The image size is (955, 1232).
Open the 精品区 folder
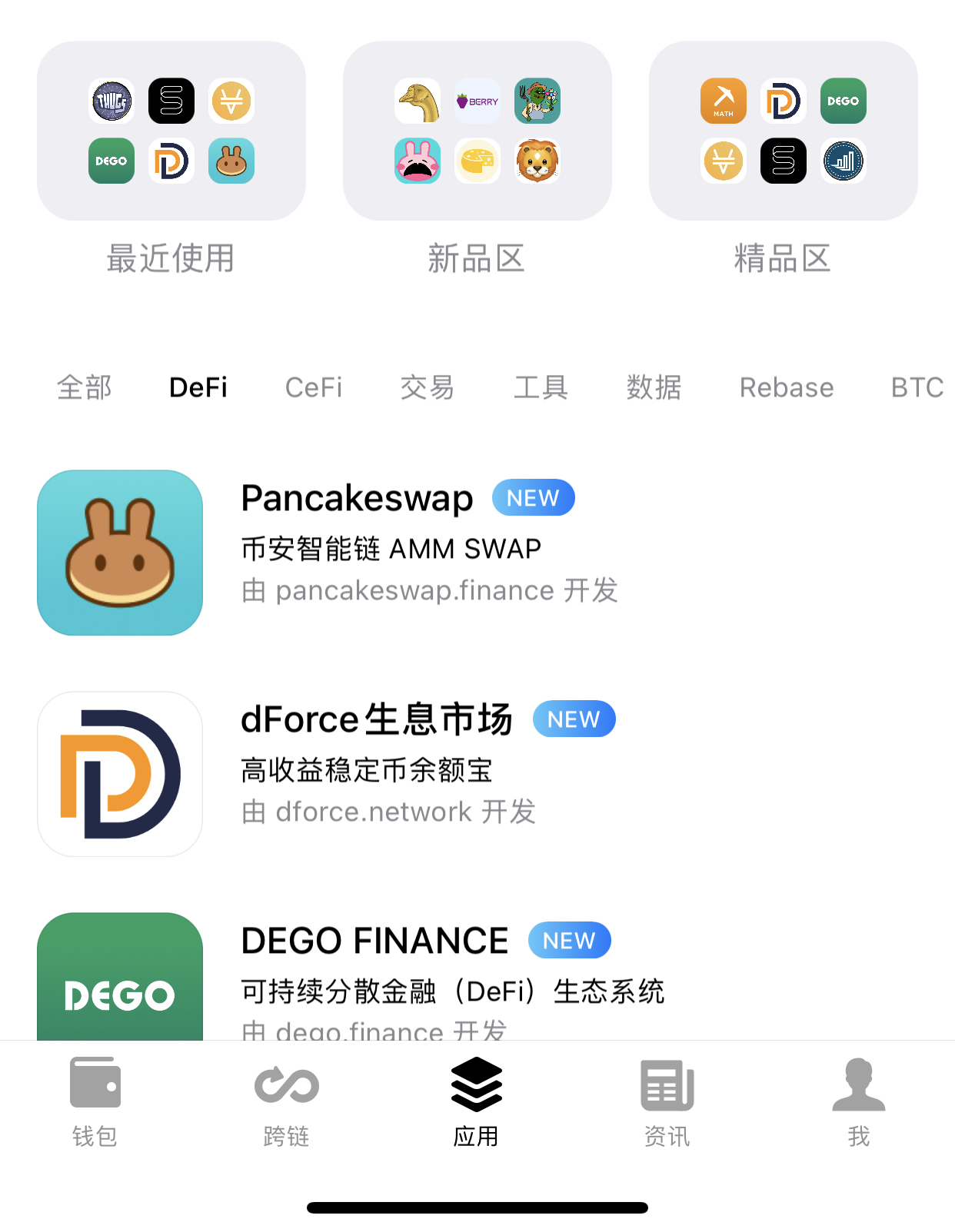click(x=783, y=131)
